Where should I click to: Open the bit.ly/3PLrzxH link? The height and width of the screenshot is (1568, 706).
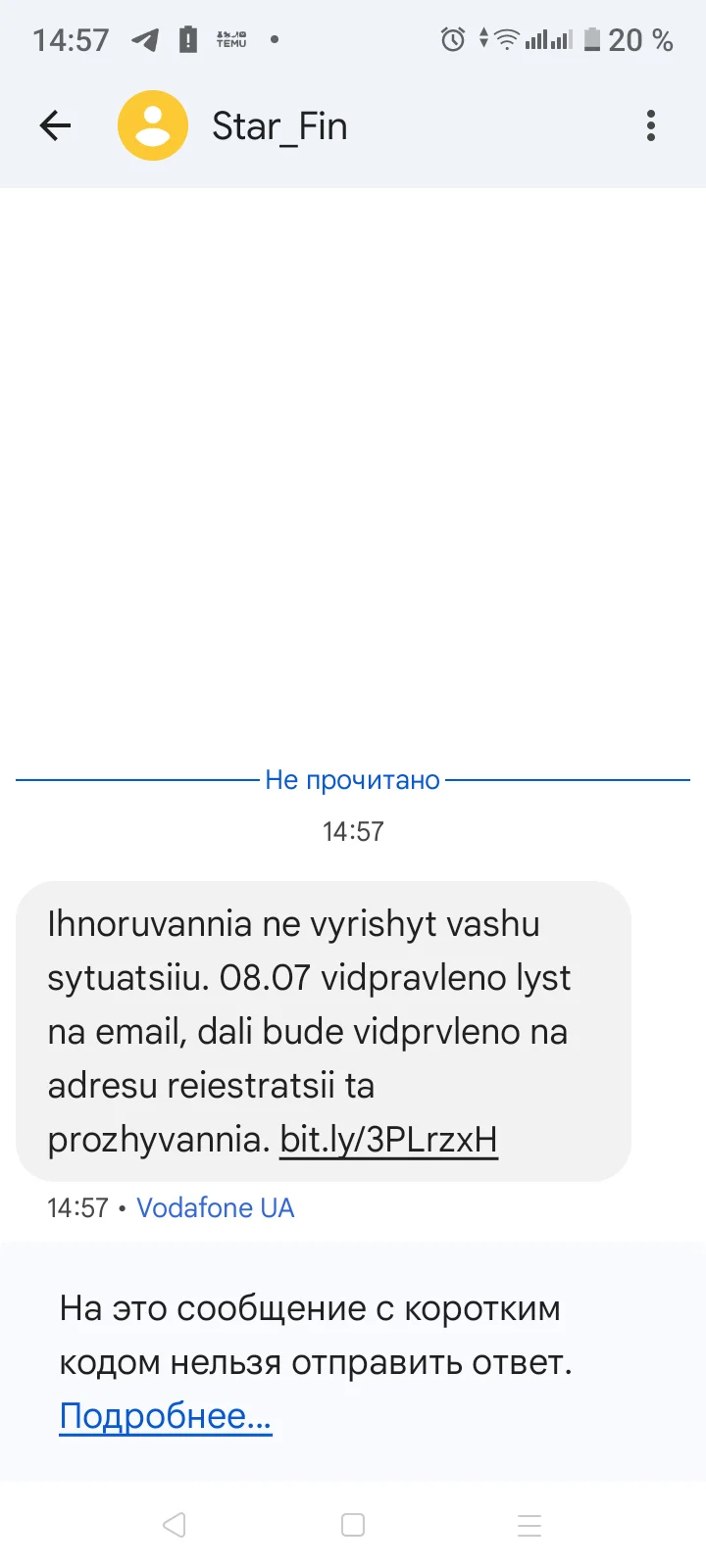(x=388, y=1140)
